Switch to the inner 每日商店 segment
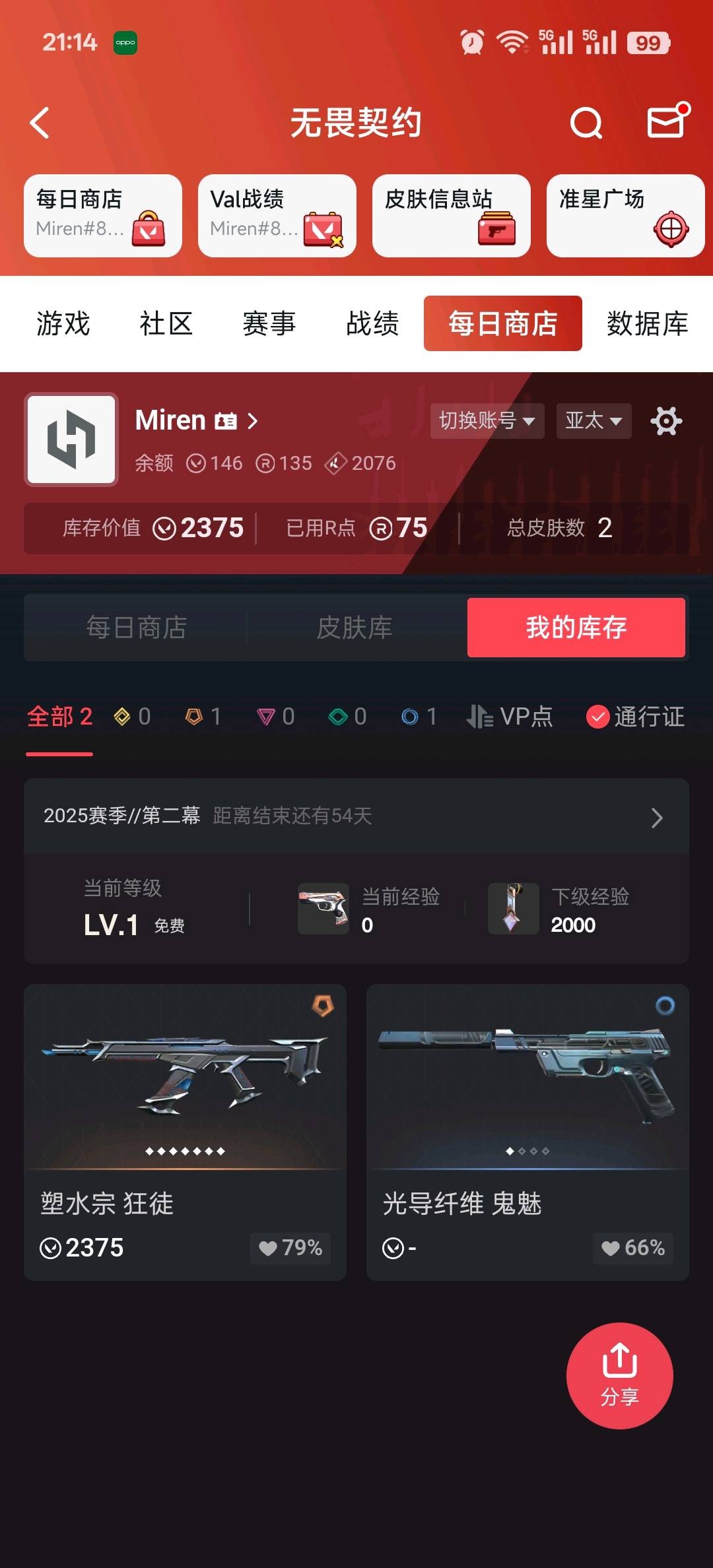 (x=136, y=628)
